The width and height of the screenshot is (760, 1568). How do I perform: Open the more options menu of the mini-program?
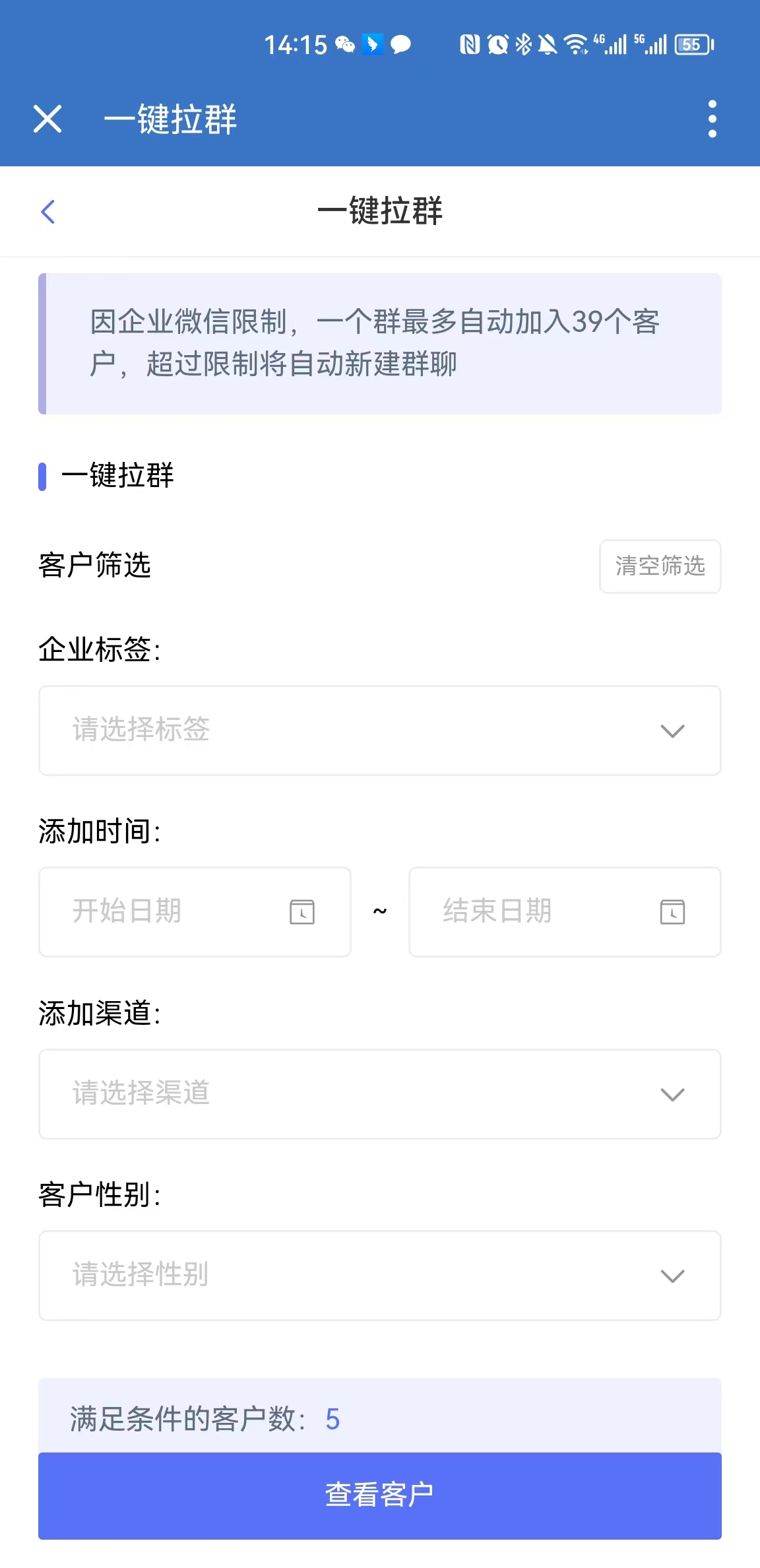click(x=711, y=119)
